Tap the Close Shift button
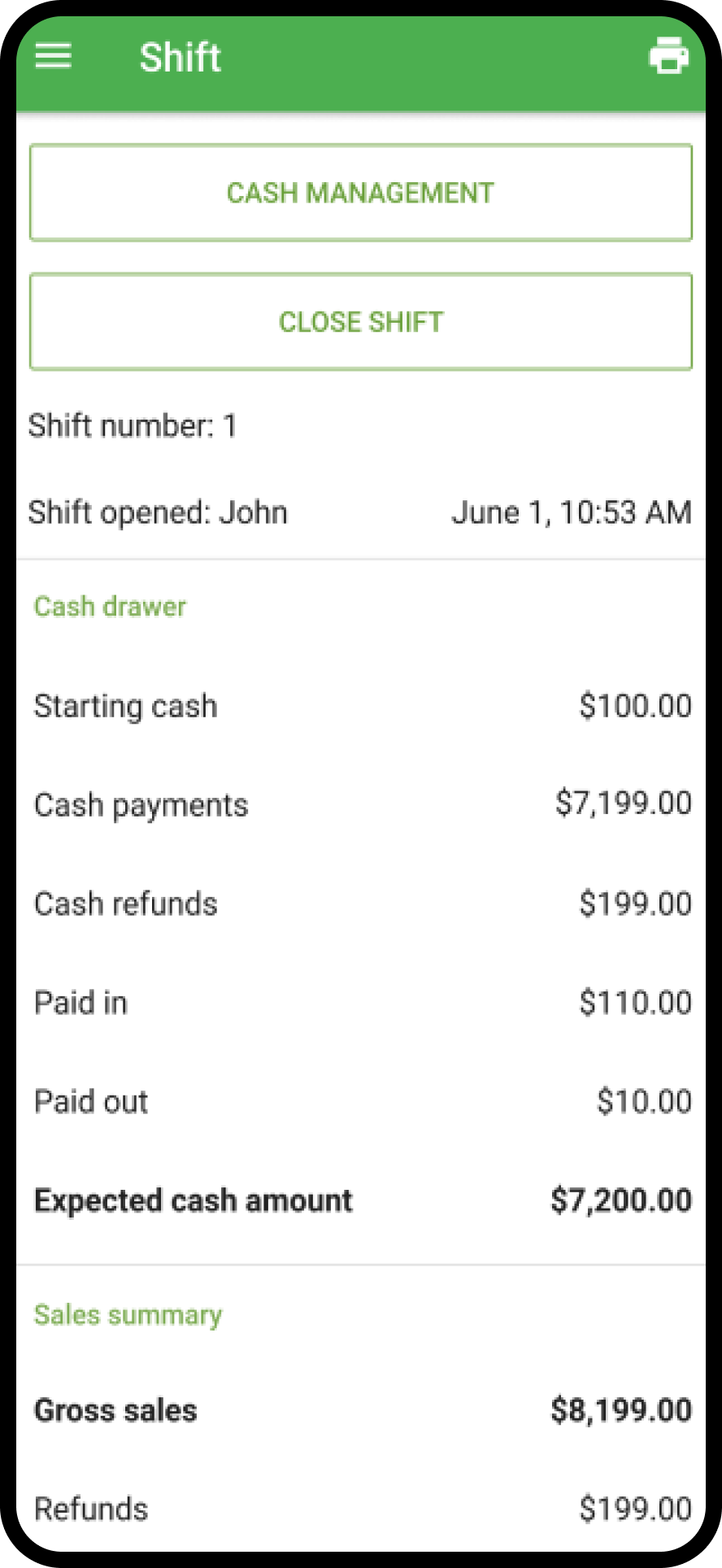The image size is (722, 1568). click(360, 322)
